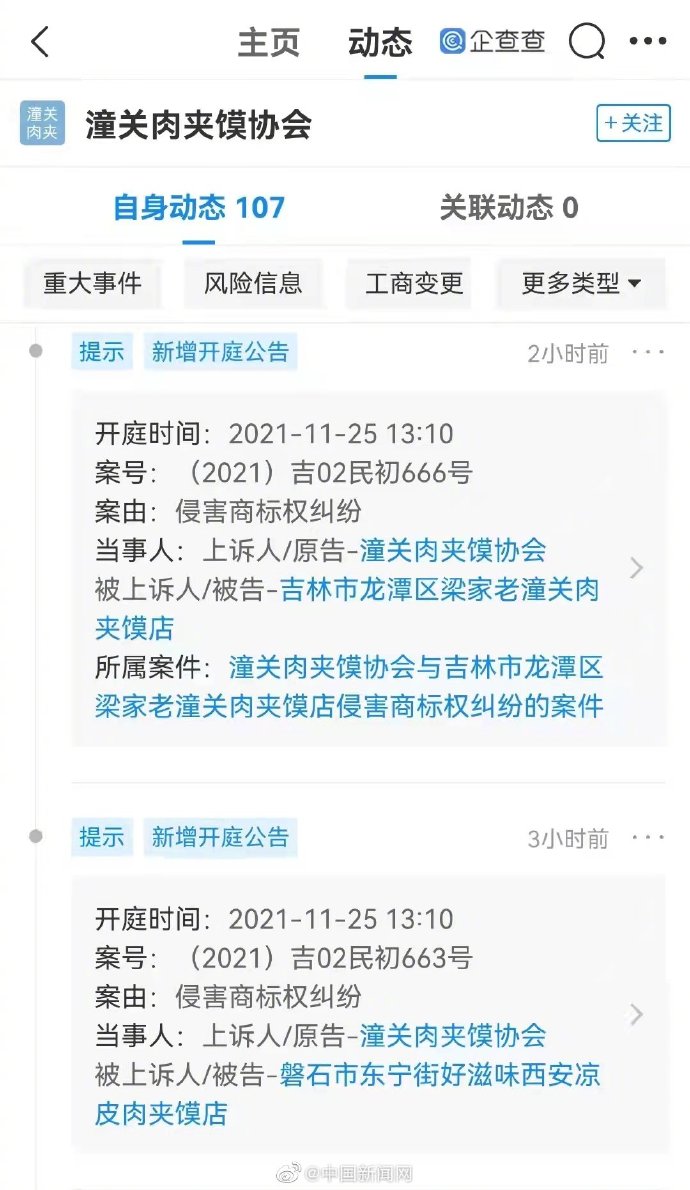Filter by 工商变更
Viewport: 690px width, 1190px height.
click(x=414, y=283)
